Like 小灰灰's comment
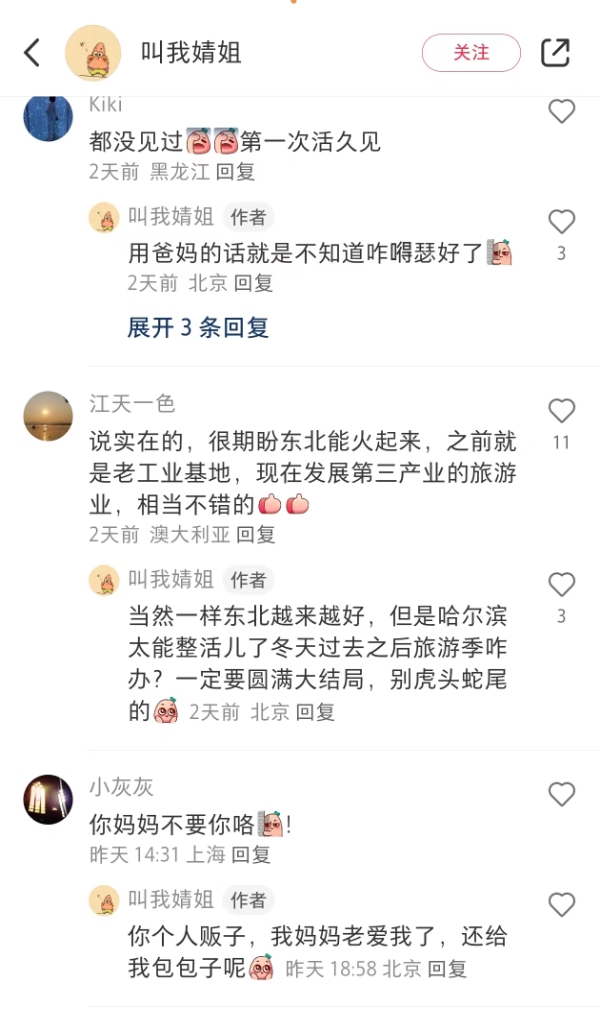 click(x=562, y=795)
